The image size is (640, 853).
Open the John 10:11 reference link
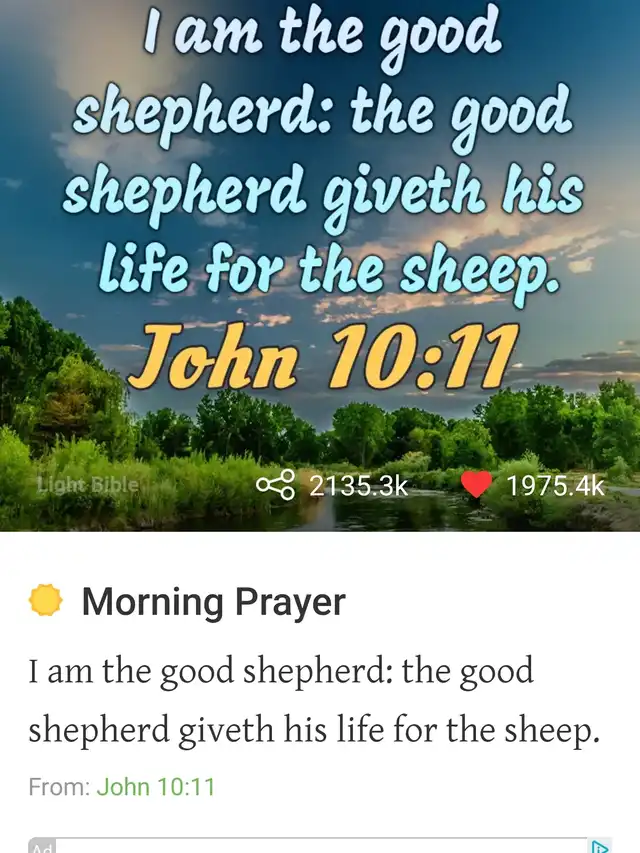click(x=156, y=786)
